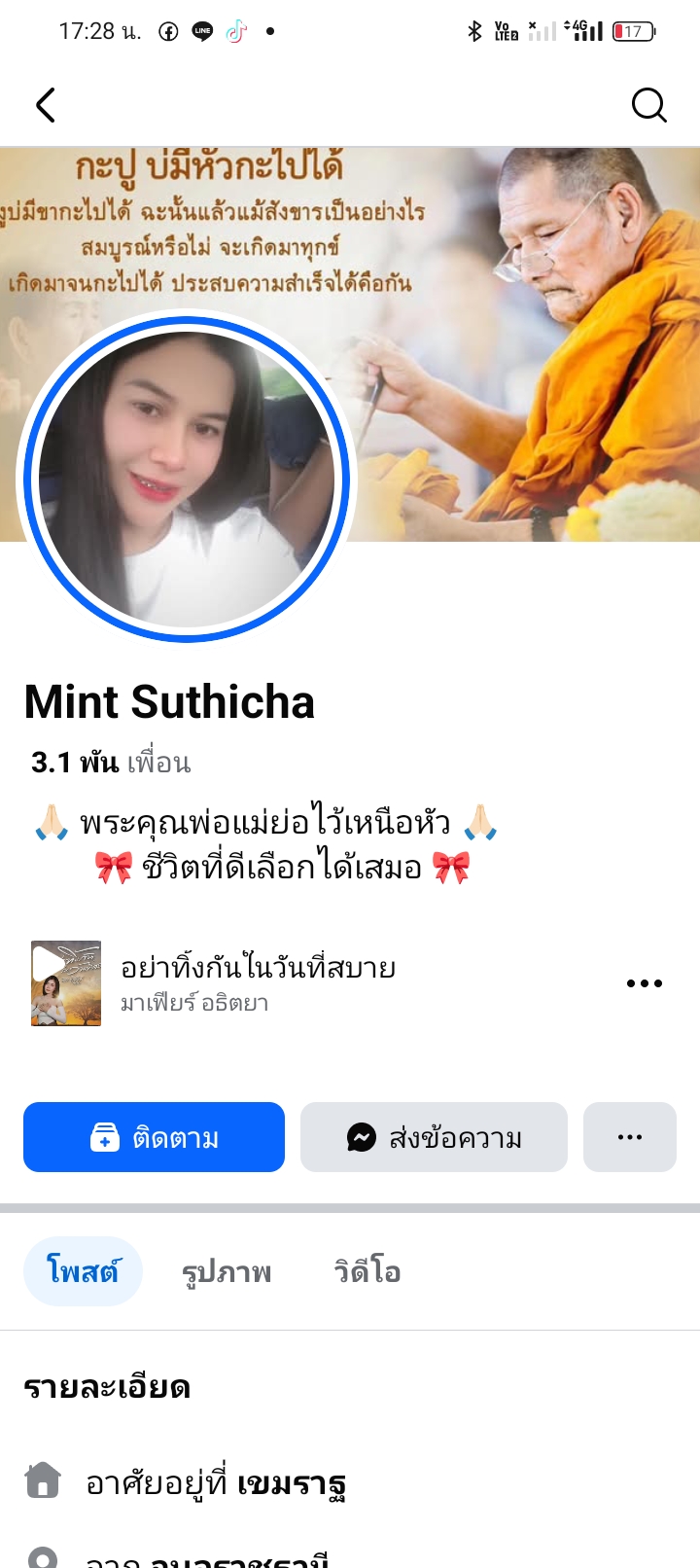Open more profile options next to ส่งข้อความ
Image resolution: width=700 pixels, height=1568 pixels.
pyautogui.click(x=629, y=1137)
